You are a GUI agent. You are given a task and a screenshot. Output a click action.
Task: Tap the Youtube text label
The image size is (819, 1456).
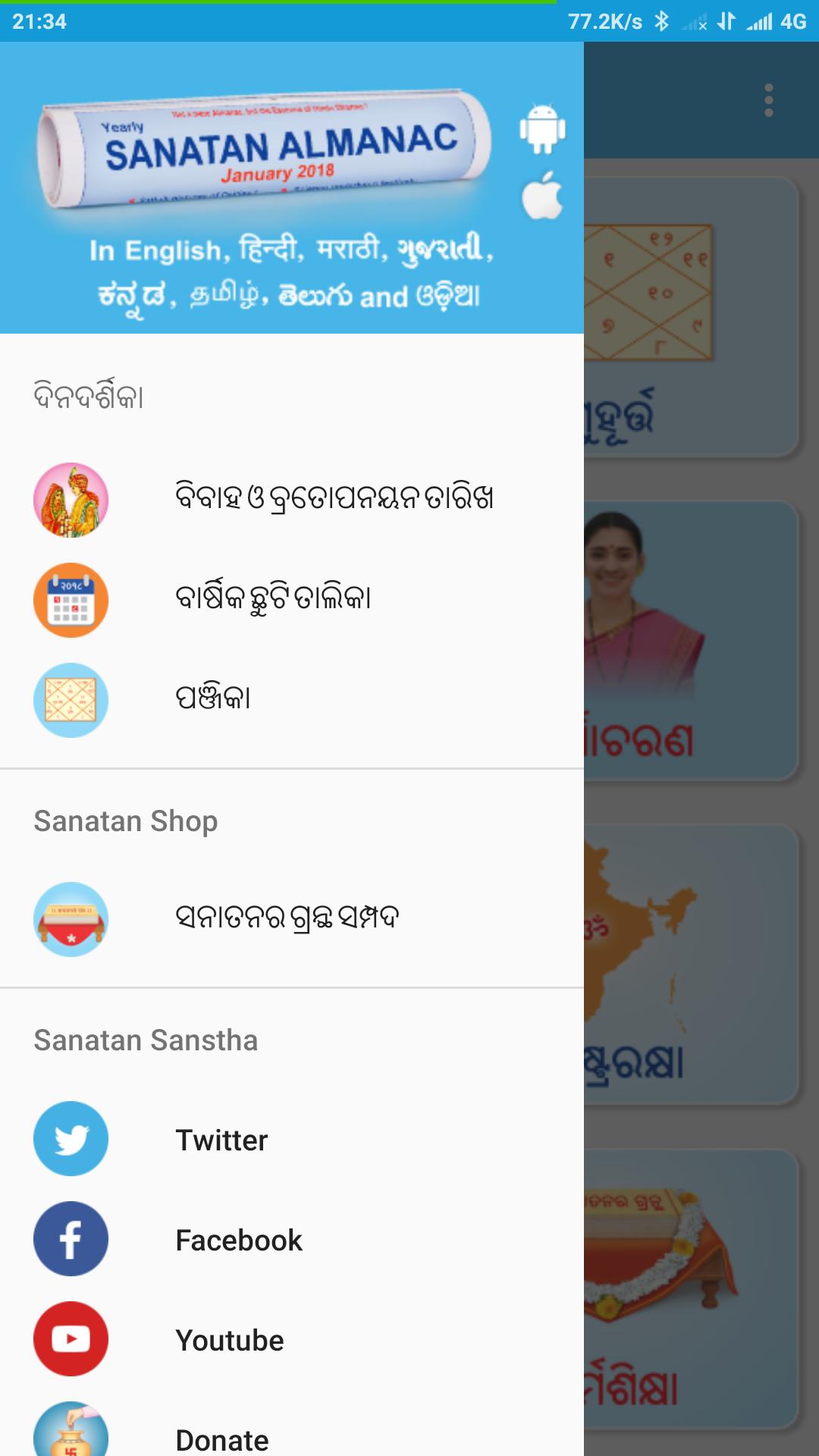pos(230,1340)
